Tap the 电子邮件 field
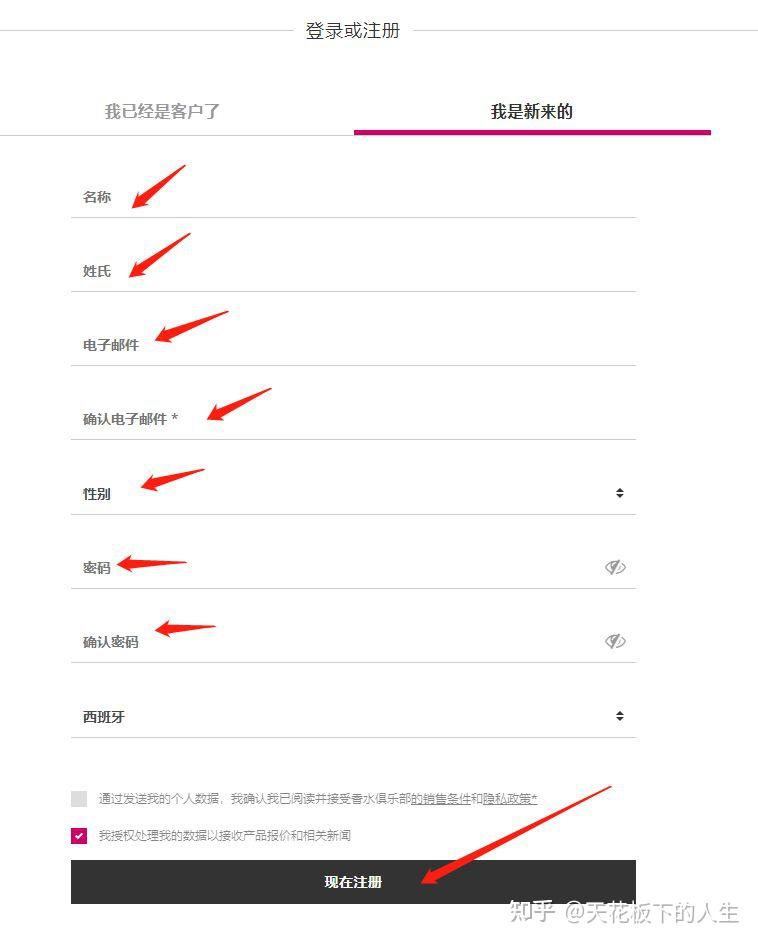The width and height of the screenshot is (758, 944). [353, 344]
